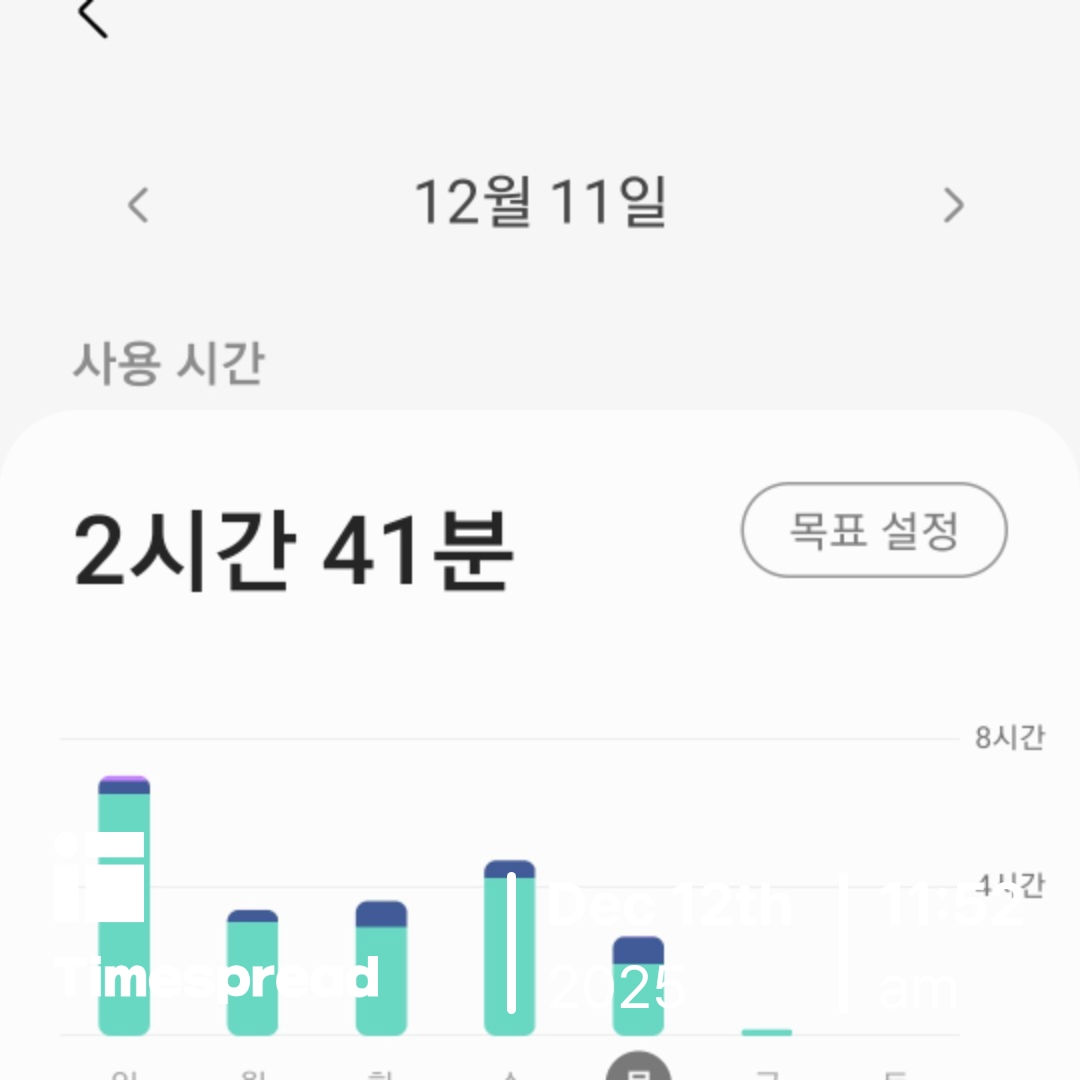Go back using the top arrow
Viewport: 1080px width, 1080px height.
(x=93, y=17)
